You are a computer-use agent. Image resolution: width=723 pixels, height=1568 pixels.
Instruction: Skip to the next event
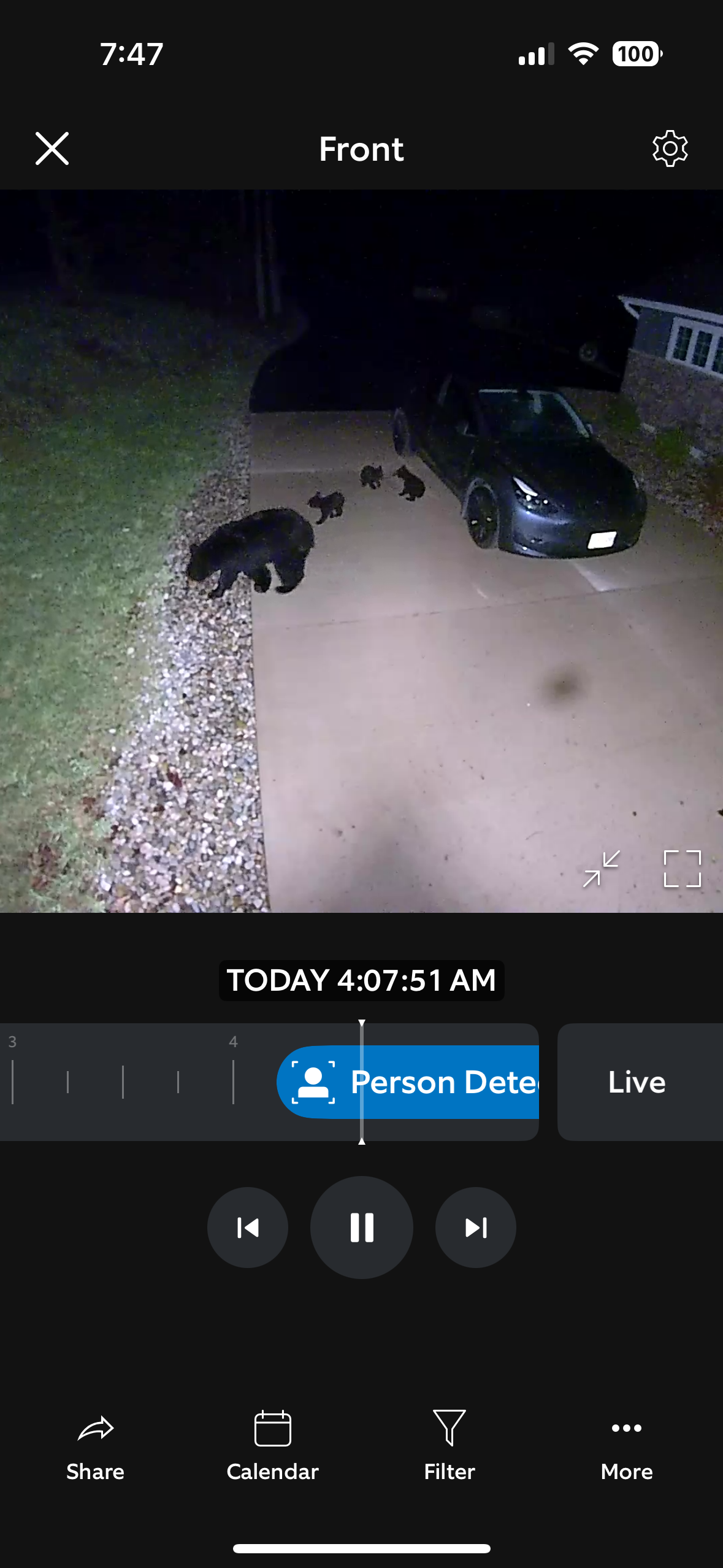pos(476,1228)
